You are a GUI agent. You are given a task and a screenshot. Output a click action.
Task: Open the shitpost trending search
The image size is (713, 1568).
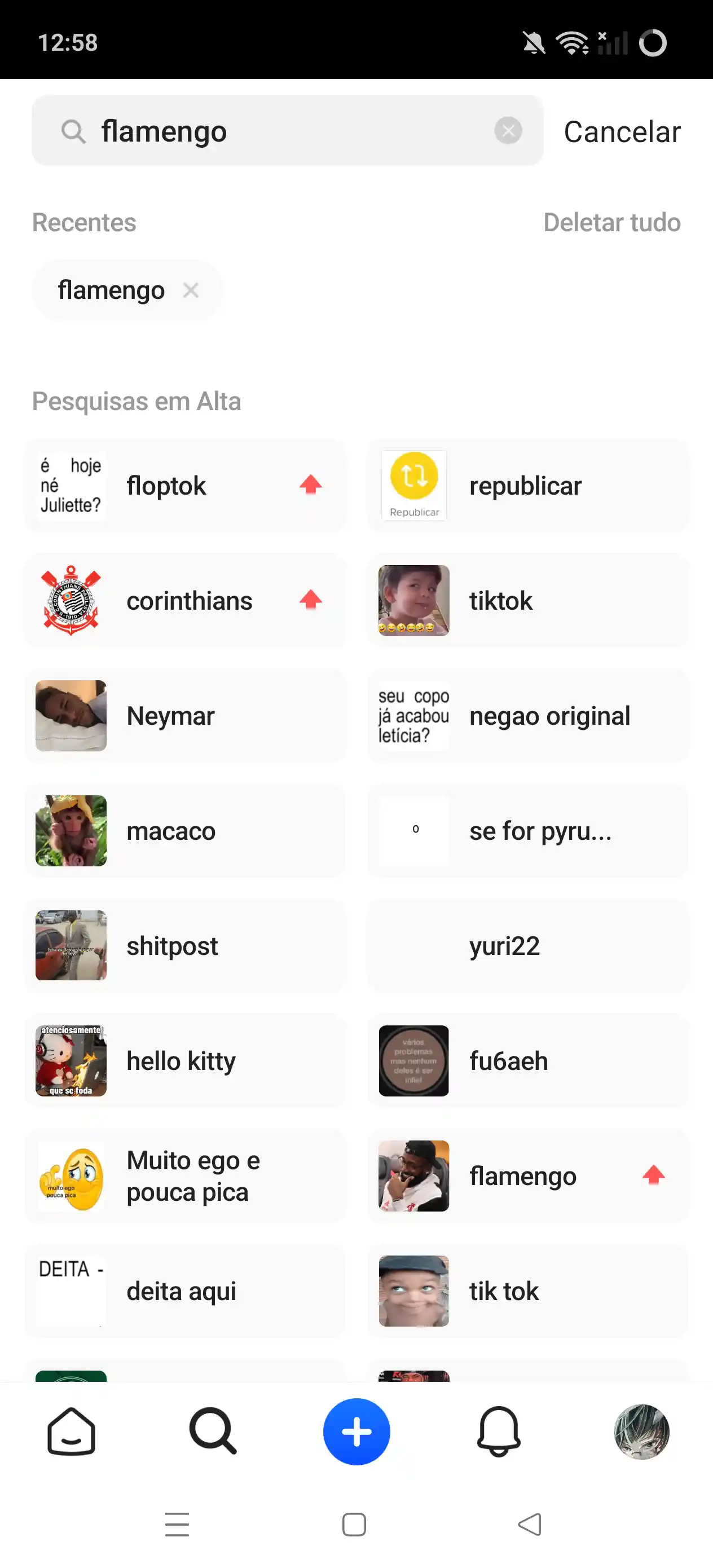click(x=185, y=946)
